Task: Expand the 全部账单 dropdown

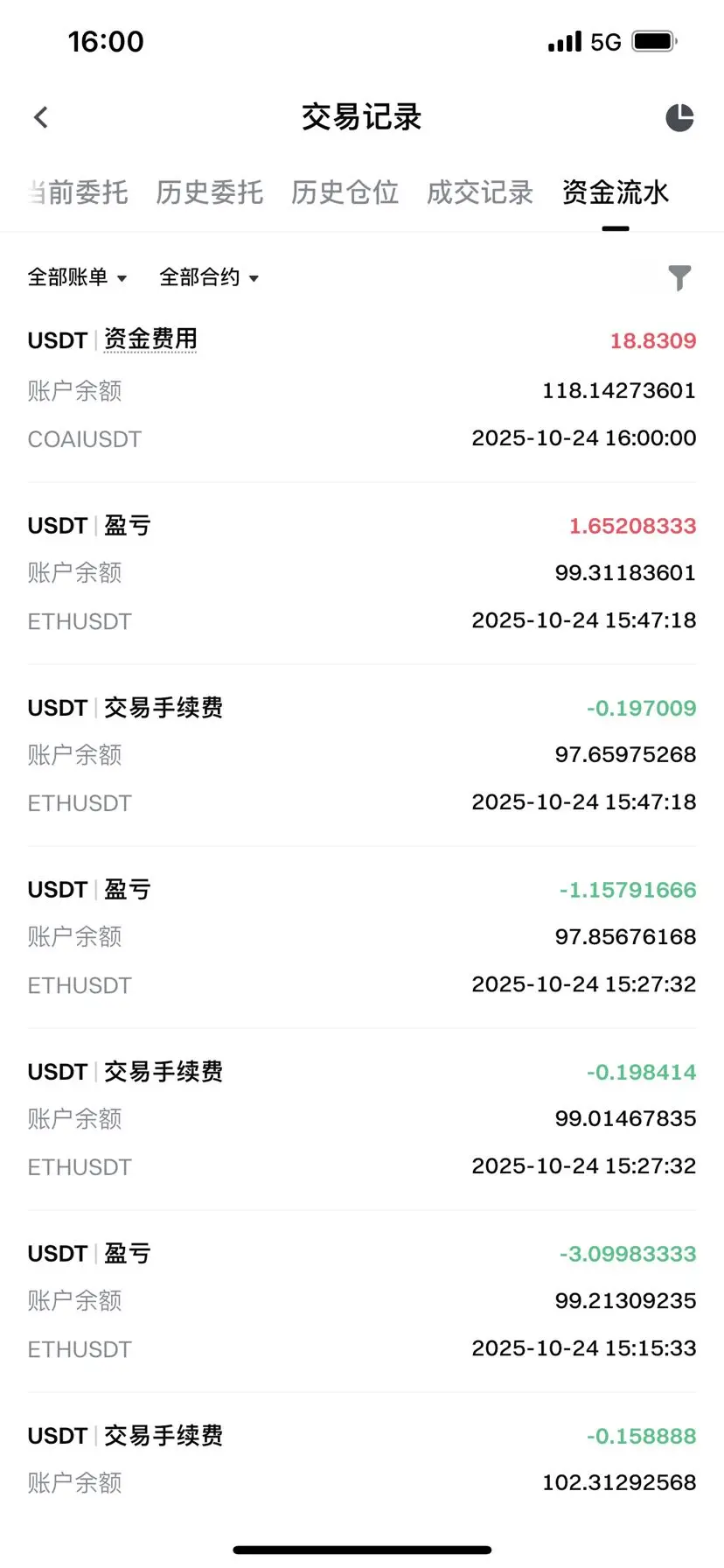Action: tap(77, 278)
